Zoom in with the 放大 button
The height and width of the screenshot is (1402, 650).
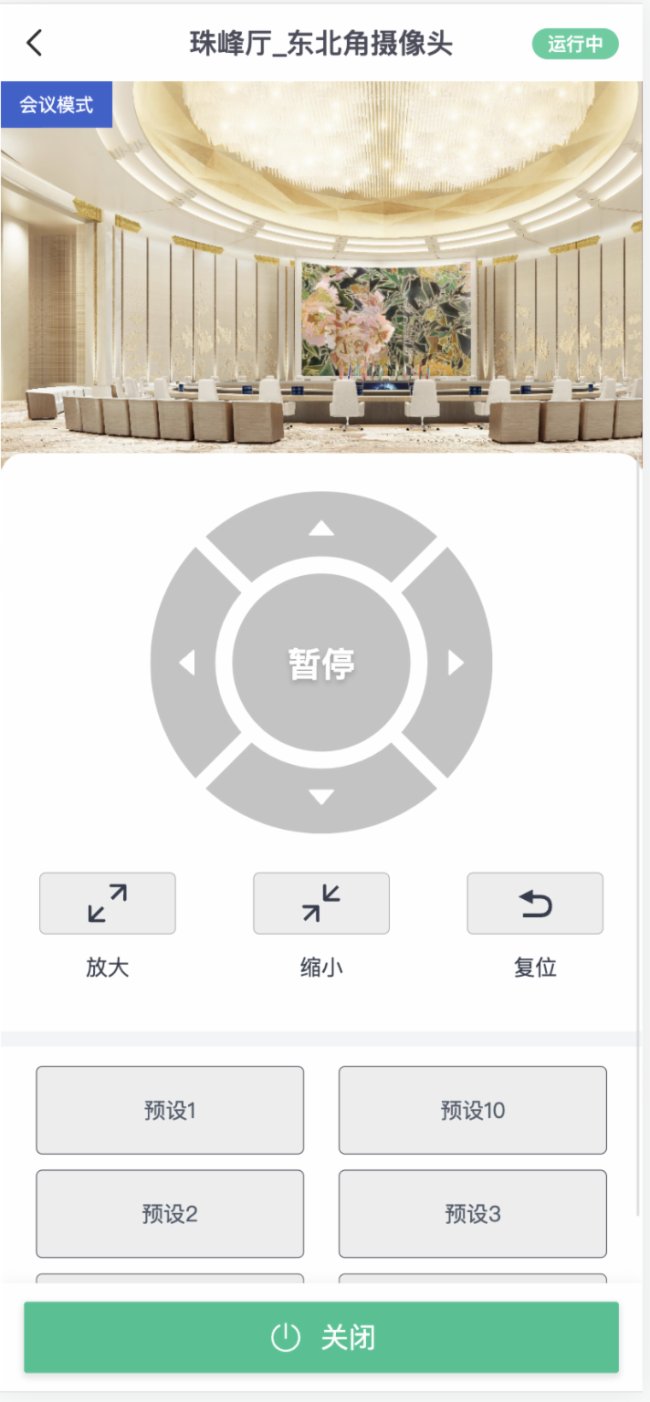tap(107, 903)
